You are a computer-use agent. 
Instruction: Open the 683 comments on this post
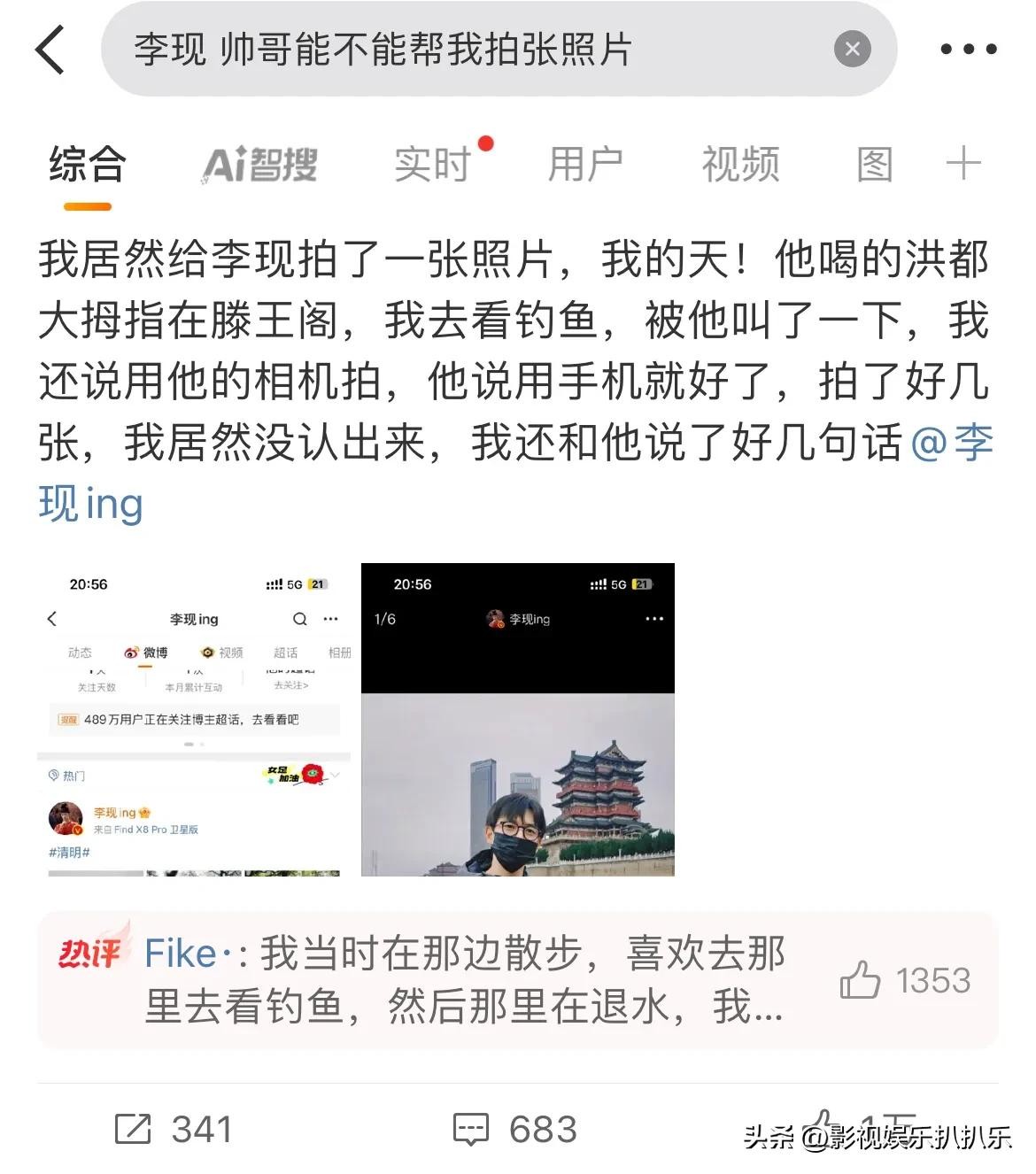[x=514, y=1129]
